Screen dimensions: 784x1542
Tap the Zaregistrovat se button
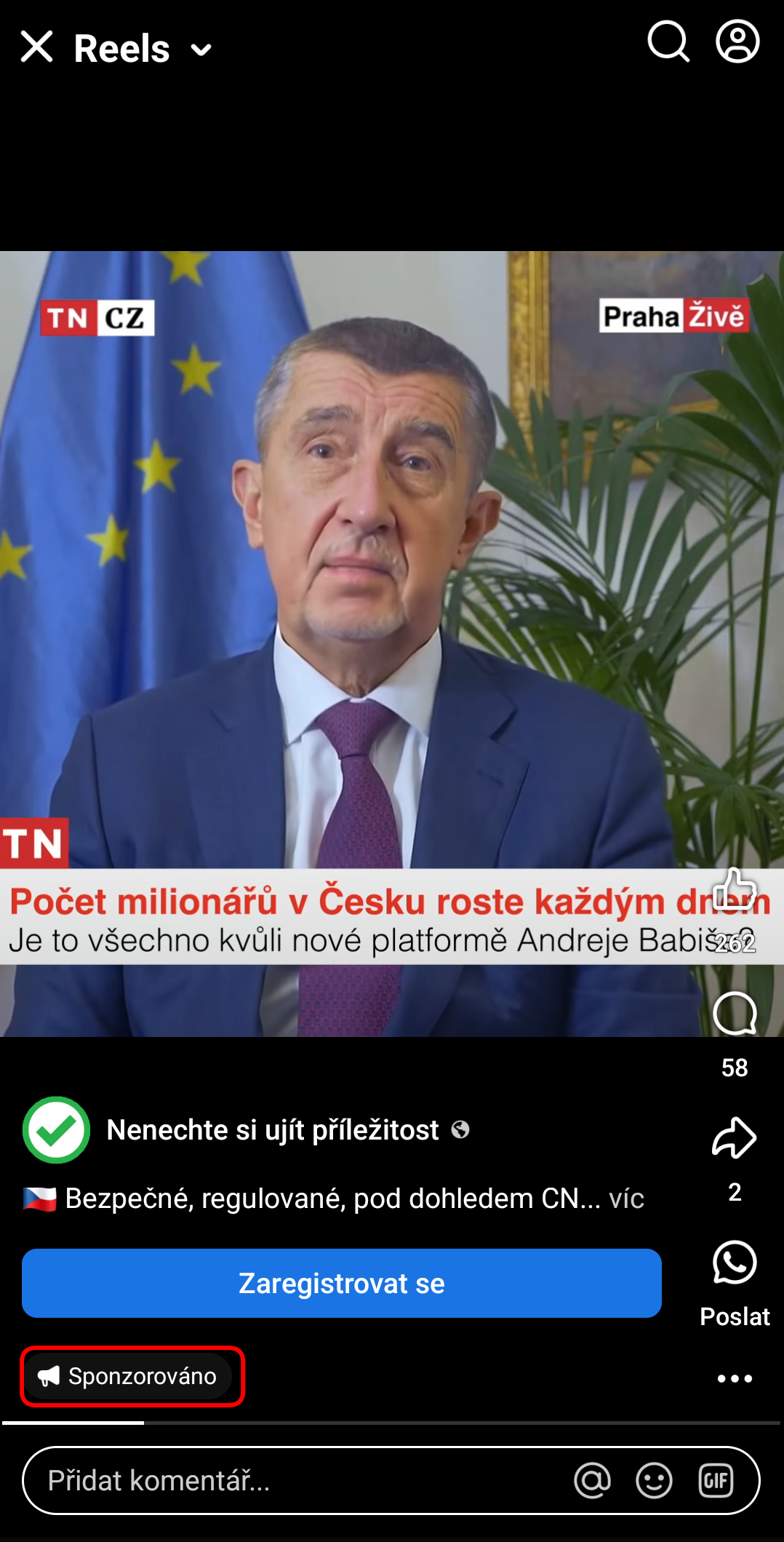[341, 1284]
